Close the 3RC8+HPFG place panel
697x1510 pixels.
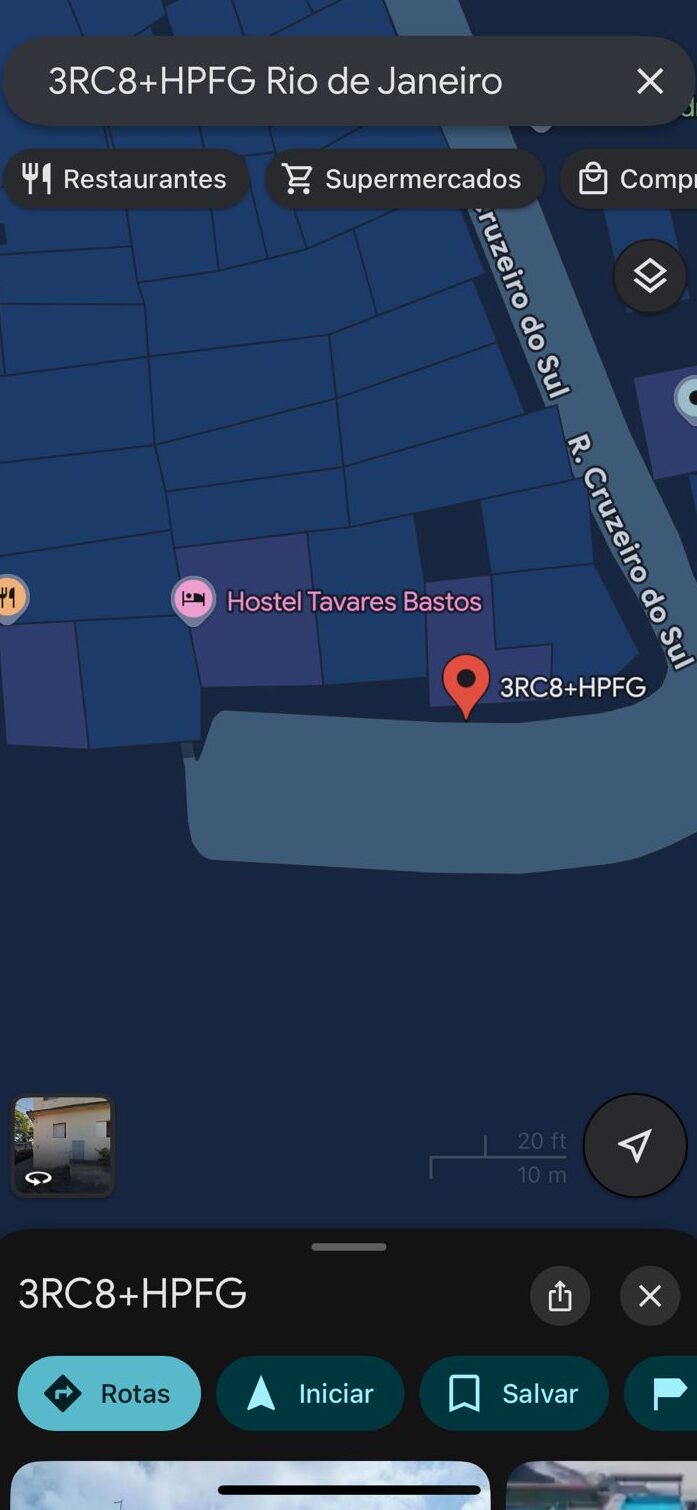(650, 1296)
